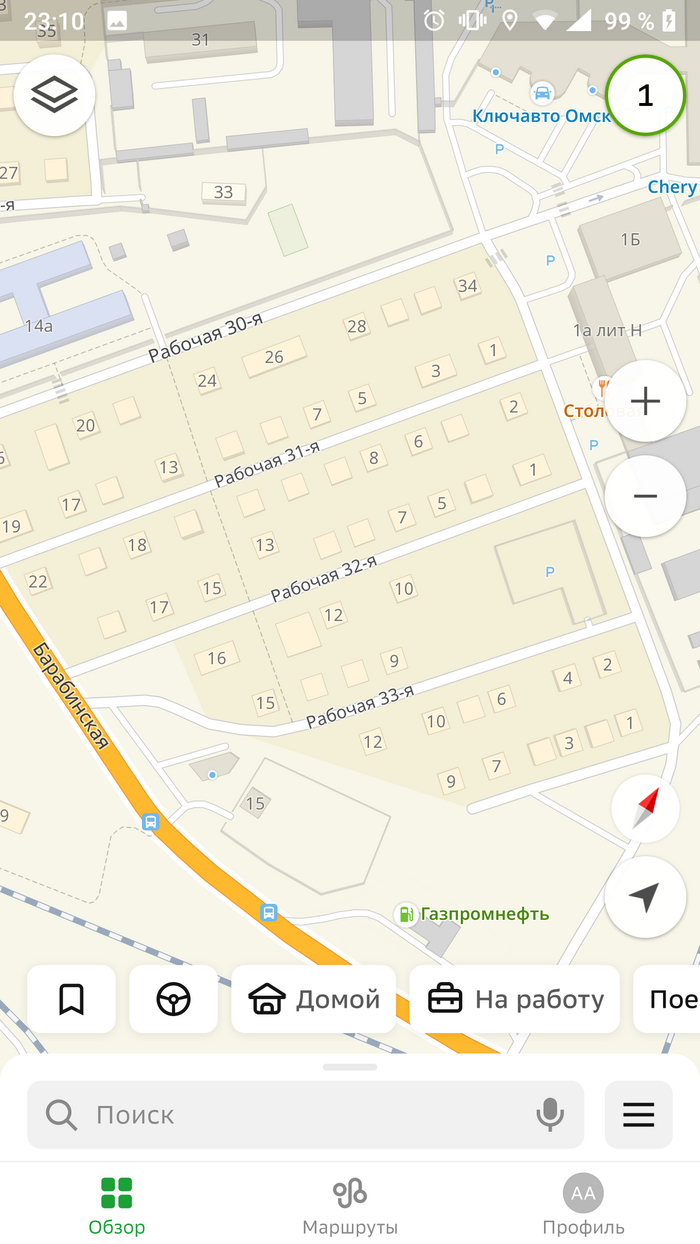Viewport: 700px width, 1244px height.
Task: Select the Газпромнефть gas station marker
Action: tap(406, 913)
